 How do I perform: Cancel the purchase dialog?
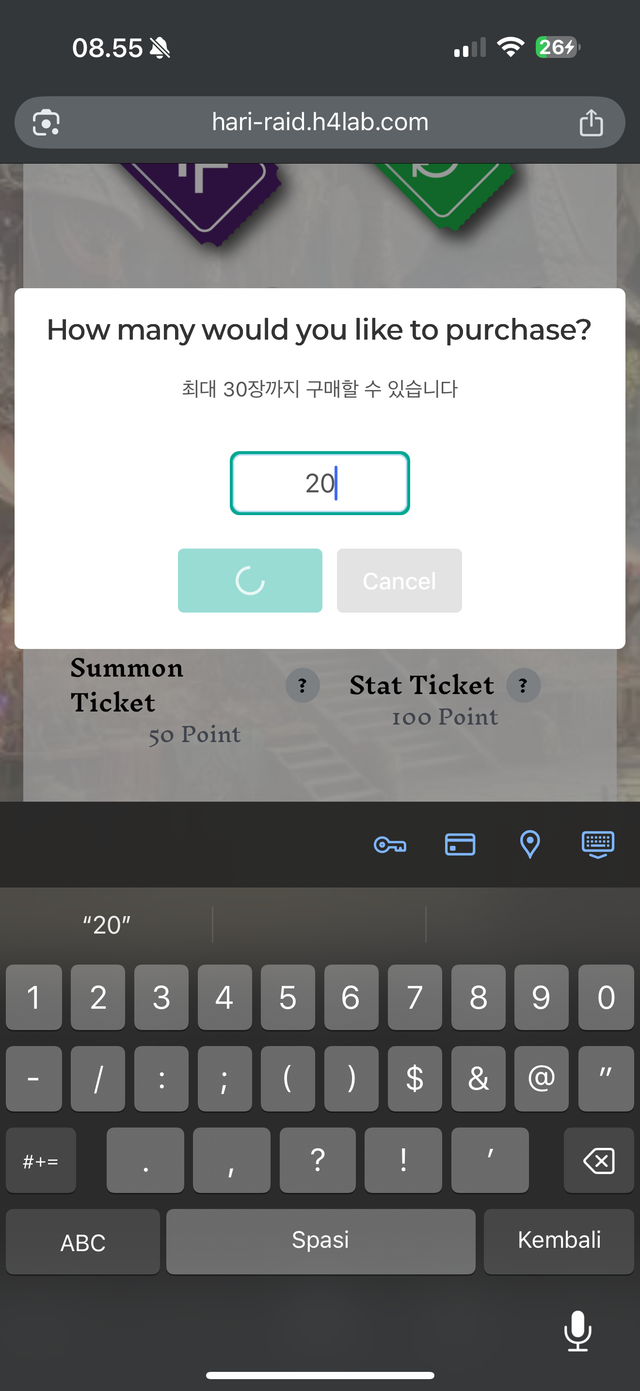pos(399,581)
